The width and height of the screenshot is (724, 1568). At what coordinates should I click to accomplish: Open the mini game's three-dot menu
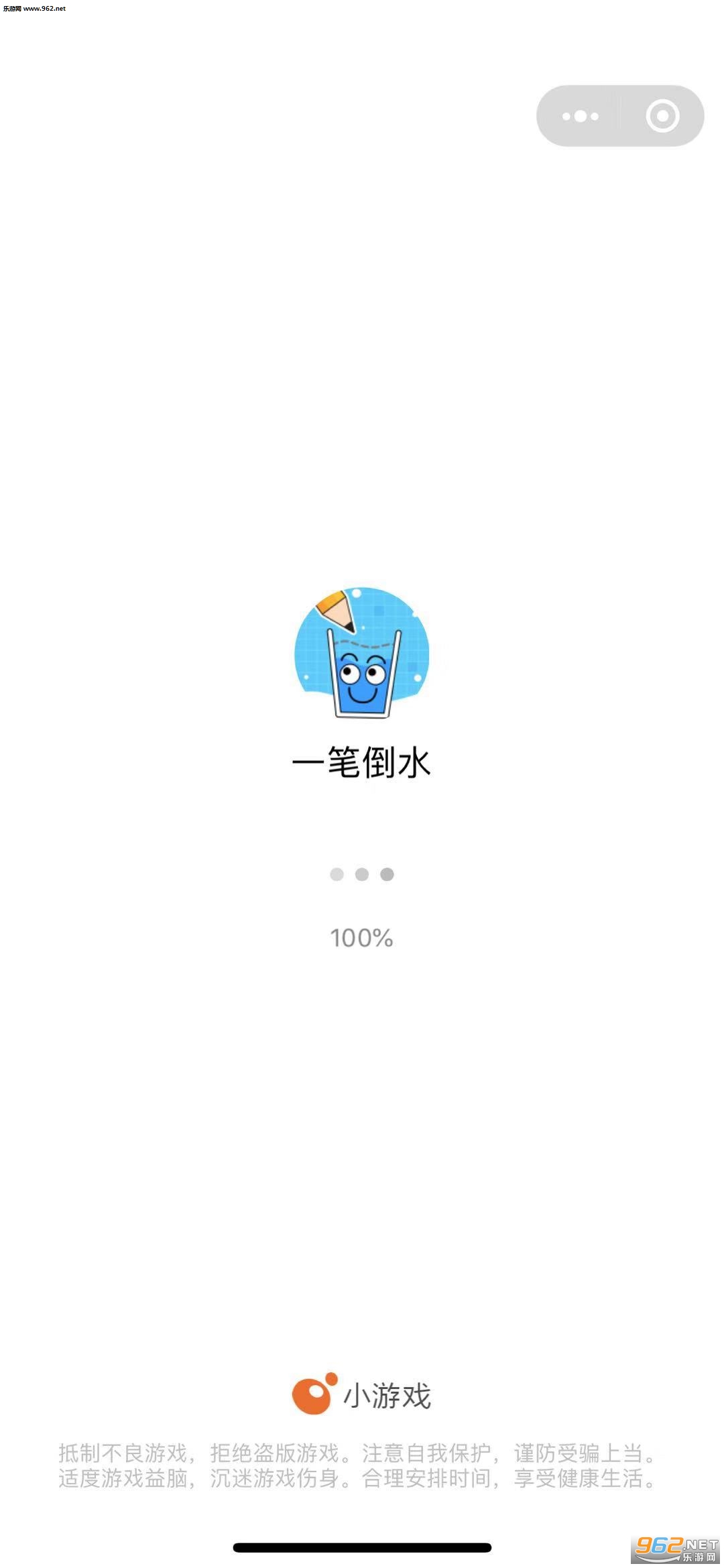[580, 116]
